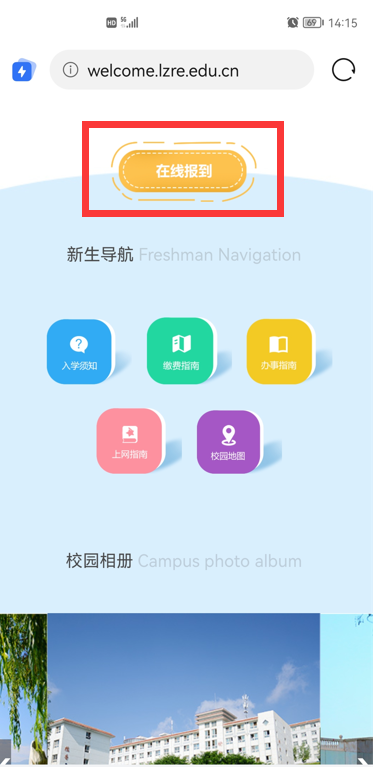Viewport: 375px width, 767px height.
Task: Open 入学须知 tile
Action: click(x=79, y=351)
